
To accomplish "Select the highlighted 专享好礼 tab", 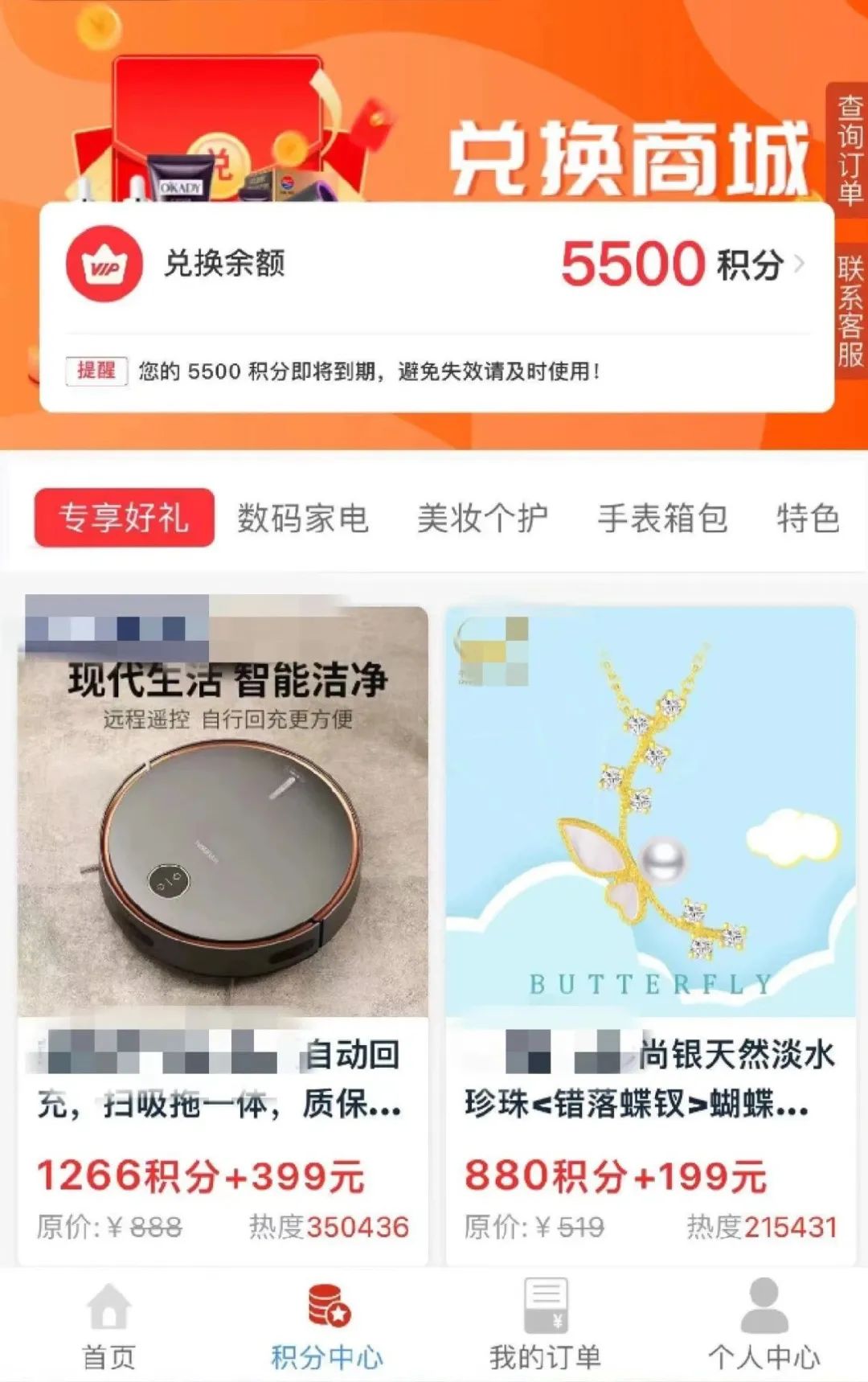I will 124,519.
